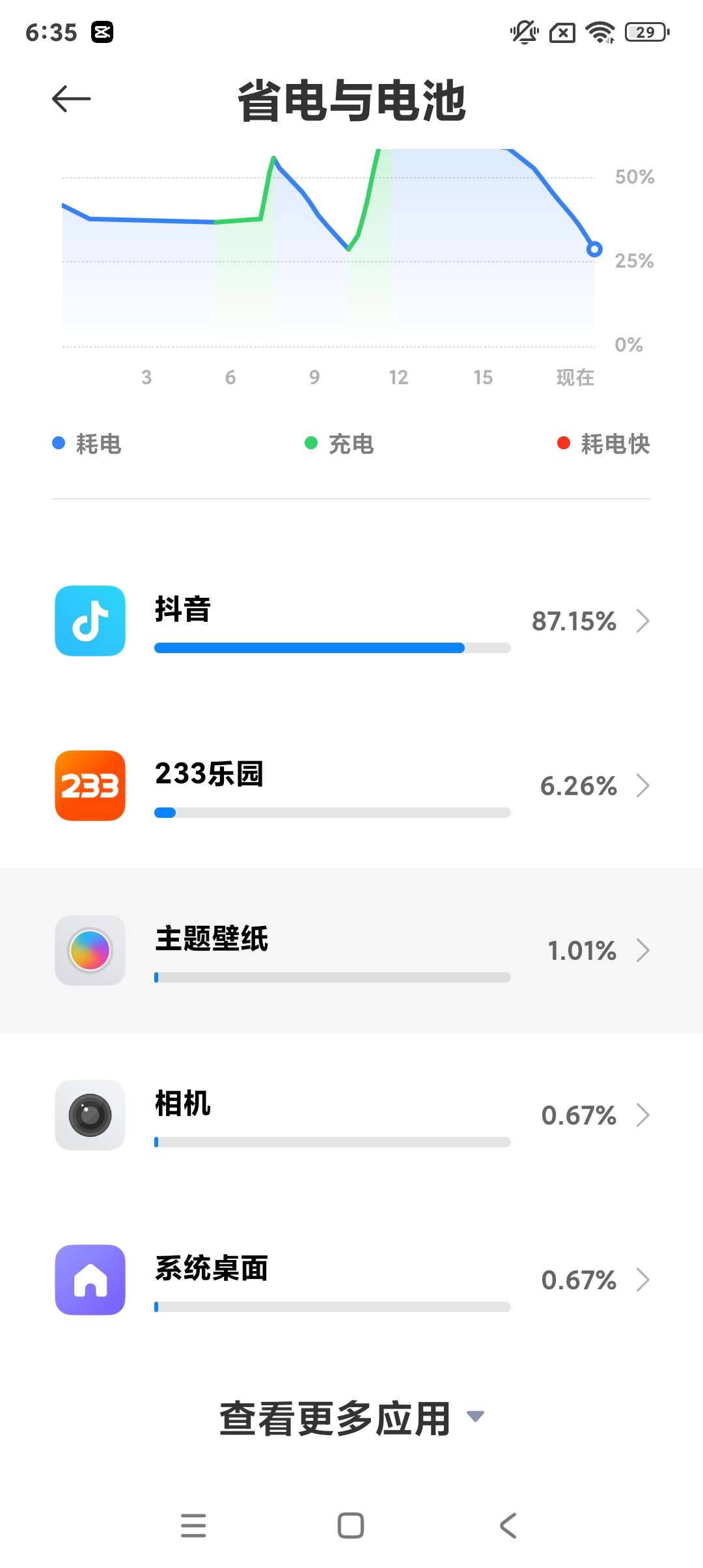
Task: Expand 查看更多应用 to show more apps
Action: tap(351, 1418)
